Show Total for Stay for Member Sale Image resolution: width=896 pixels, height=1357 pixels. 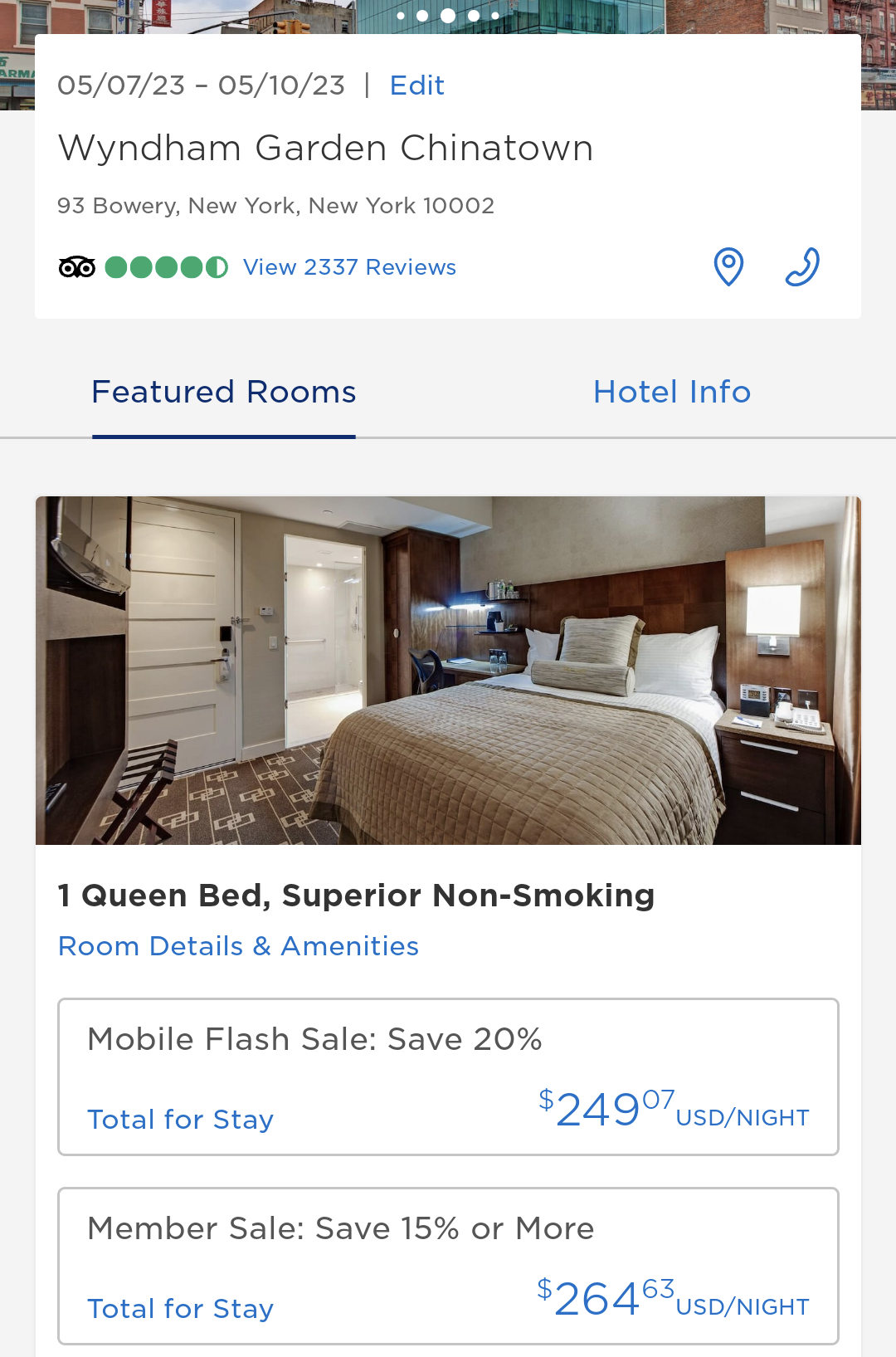click(x=181, y=1309)
